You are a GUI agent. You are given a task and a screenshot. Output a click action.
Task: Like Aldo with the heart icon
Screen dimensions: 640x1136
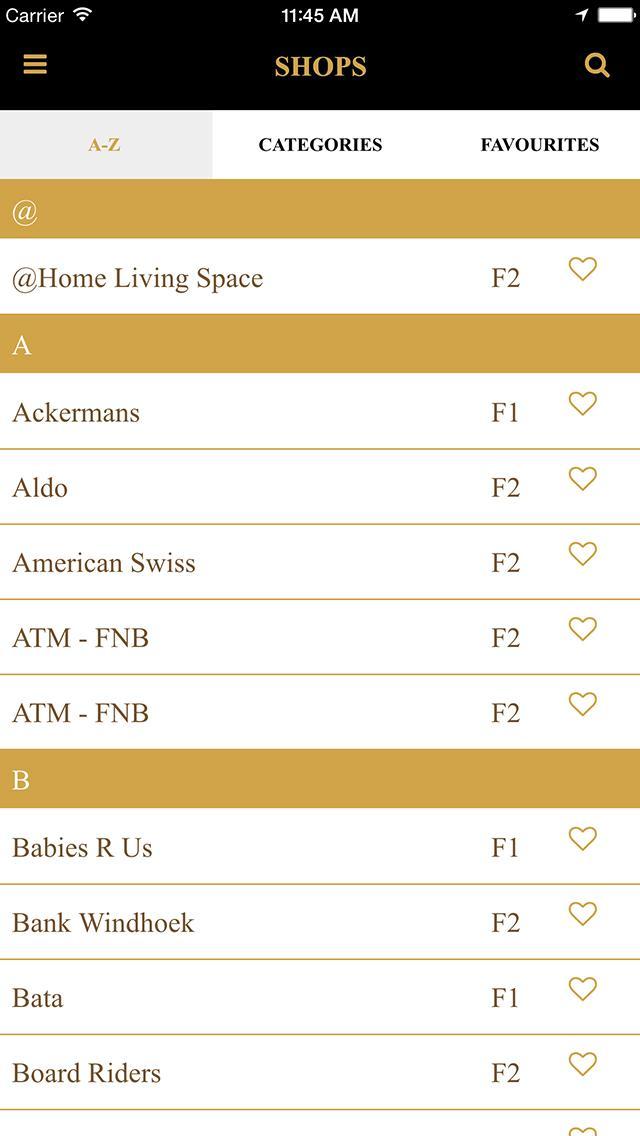pos(582,479)
